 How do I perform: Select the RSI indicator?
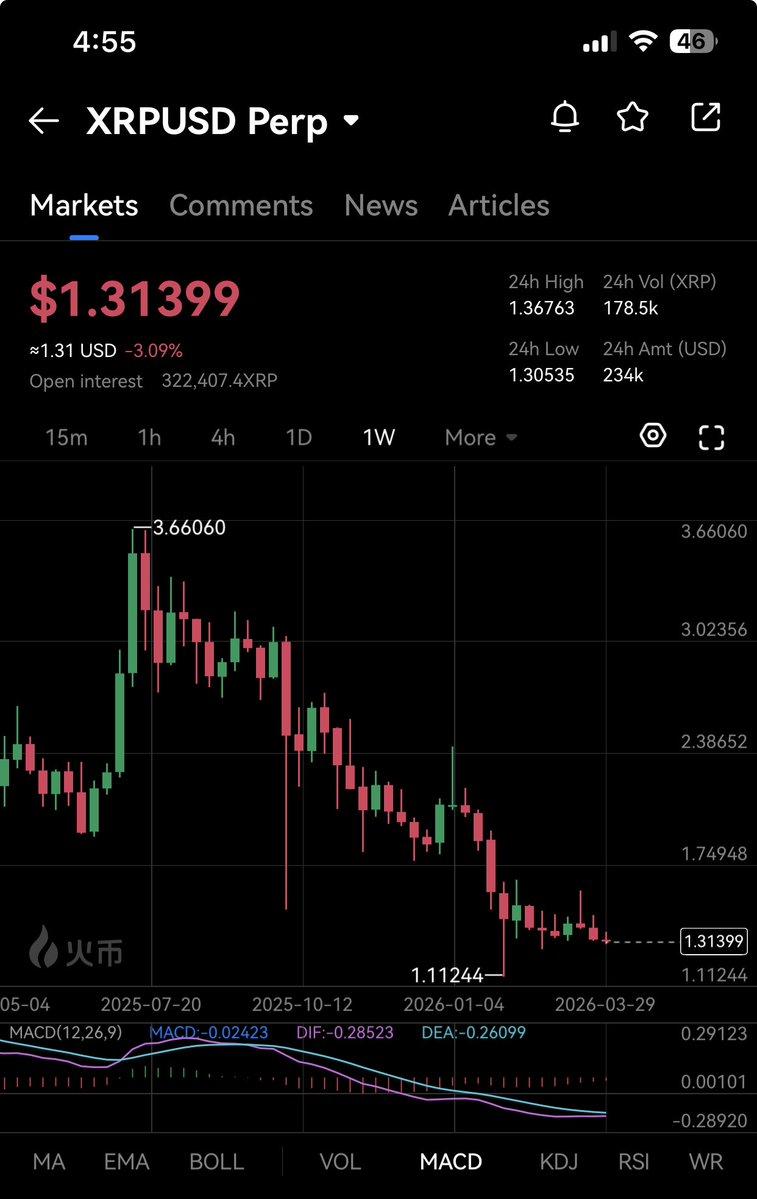tap(634, 1161)
